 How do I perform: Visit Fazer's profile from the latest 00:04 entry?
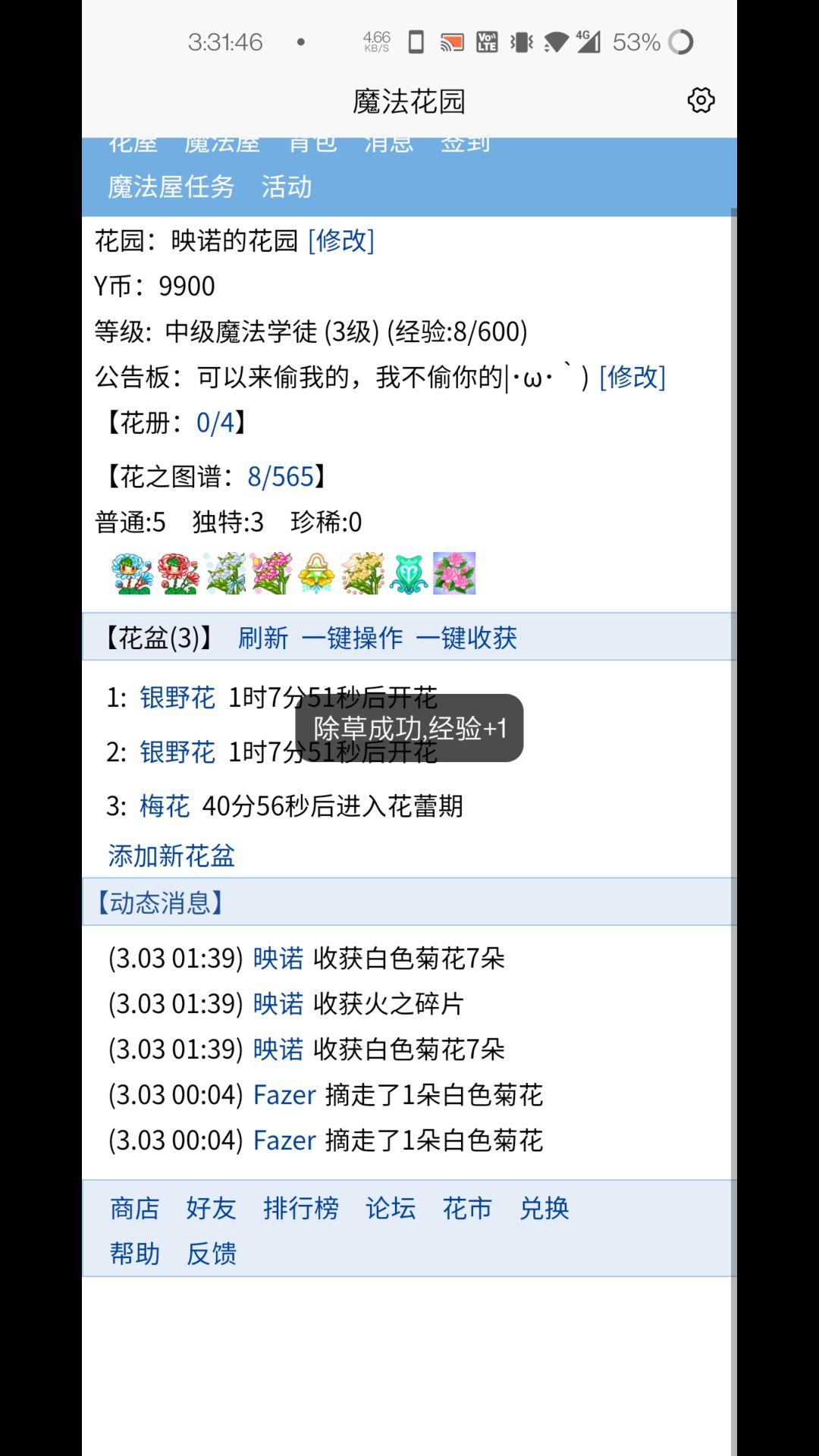[x=284, y=1095]
